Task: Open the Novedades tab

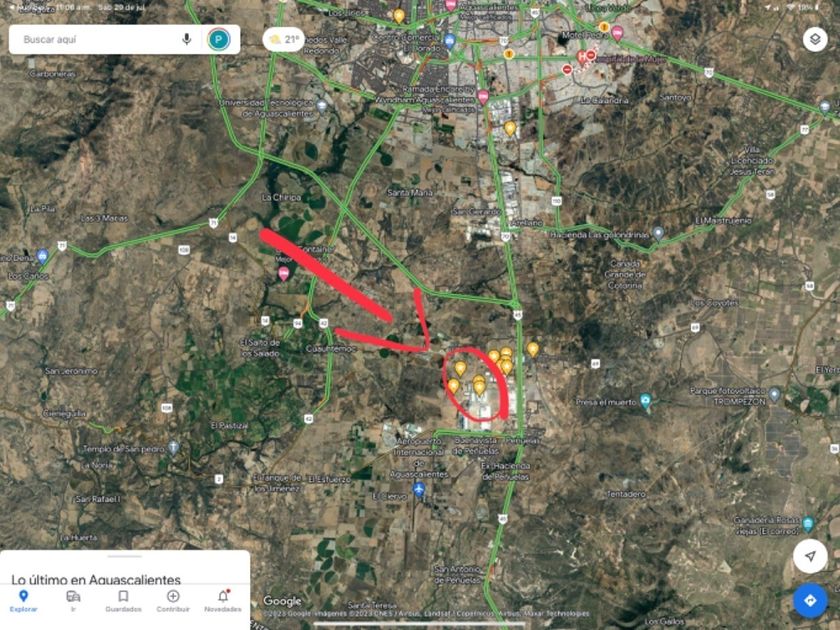Action: coord(222,600)
